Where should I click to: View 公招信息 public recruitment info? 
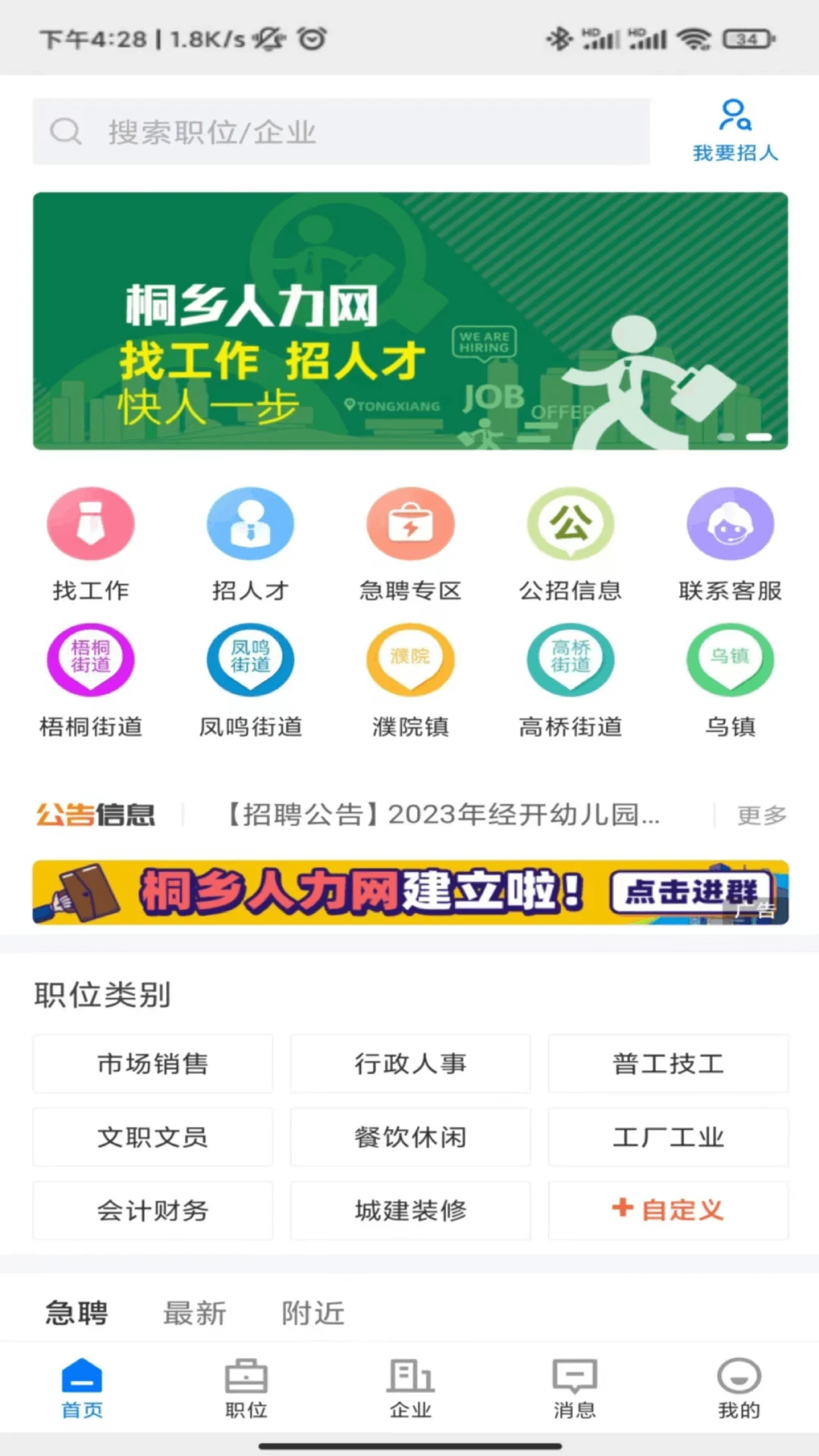click(x=571, y=542)
